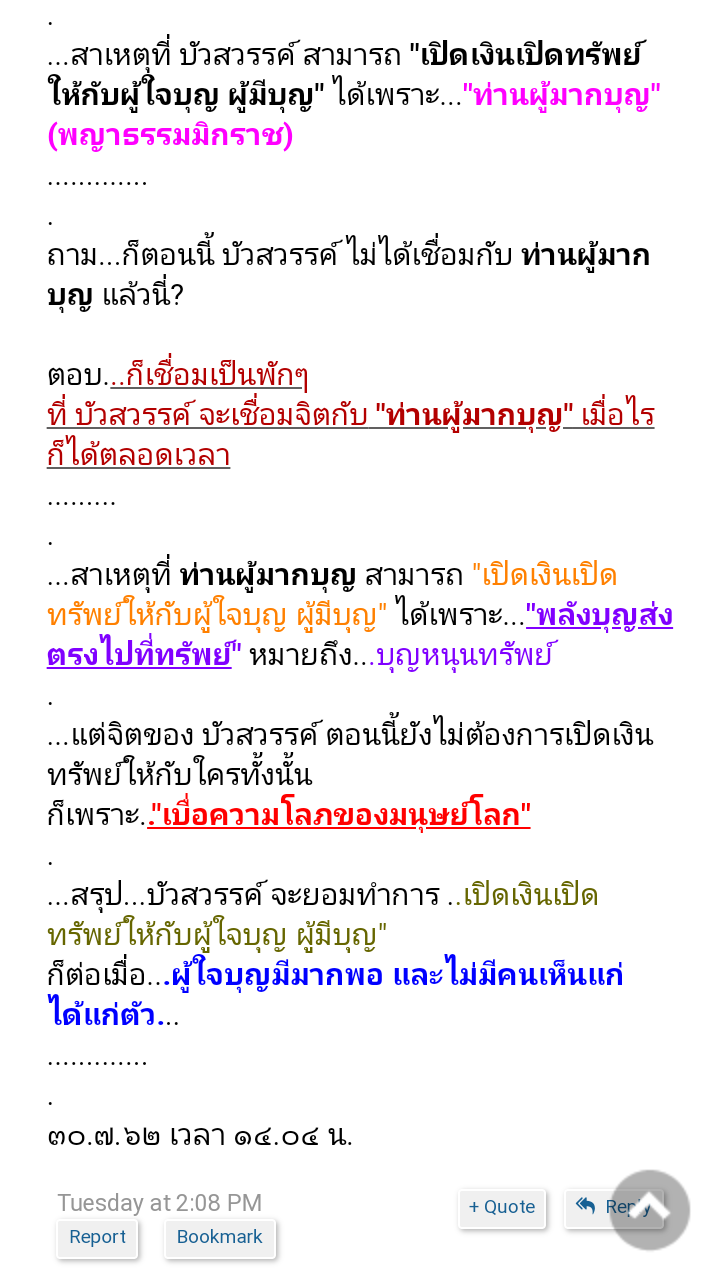Click the + Quote button
Viewport: 720px width, 1280px height.
point(502,1208)
